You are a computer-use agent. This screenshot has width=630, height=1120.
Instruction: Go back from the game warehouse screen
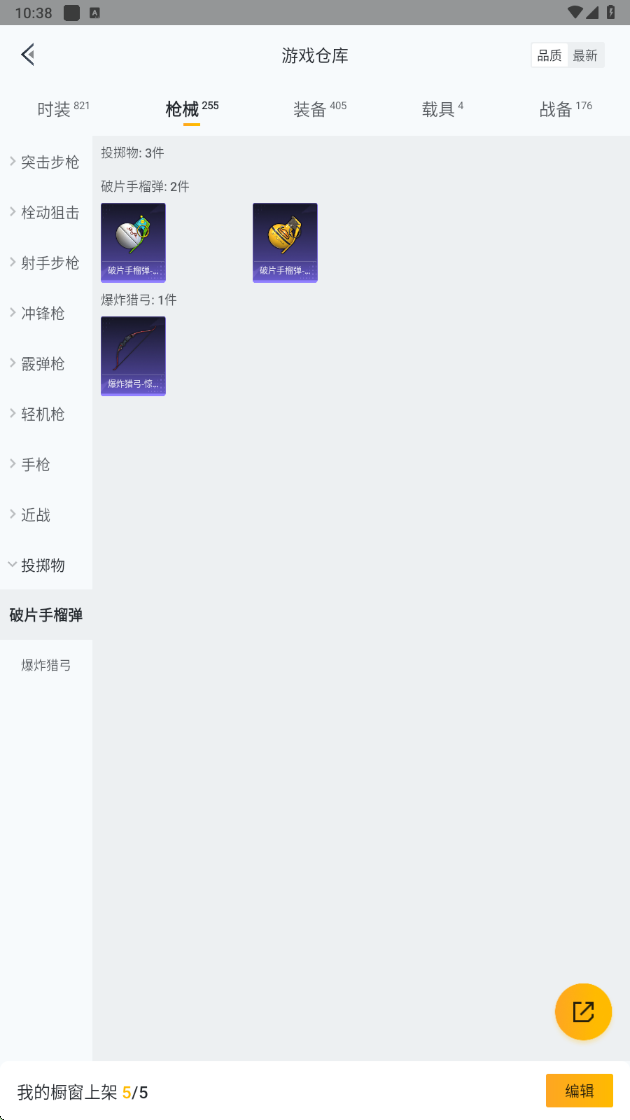click(x=28, y=55)
